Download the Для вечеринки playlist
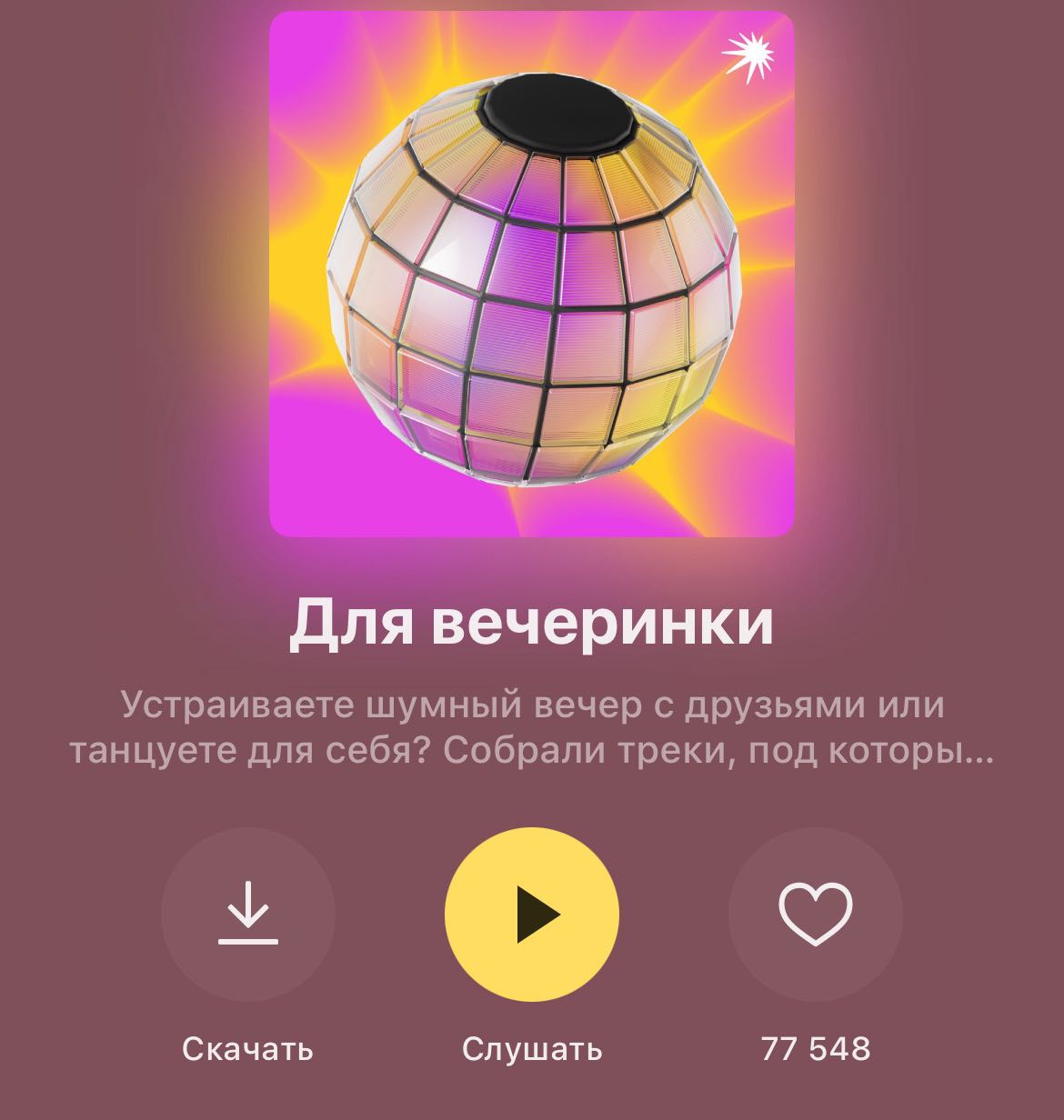The width and height of the screenshot is (1064, 1120). [x=247, y=914]
